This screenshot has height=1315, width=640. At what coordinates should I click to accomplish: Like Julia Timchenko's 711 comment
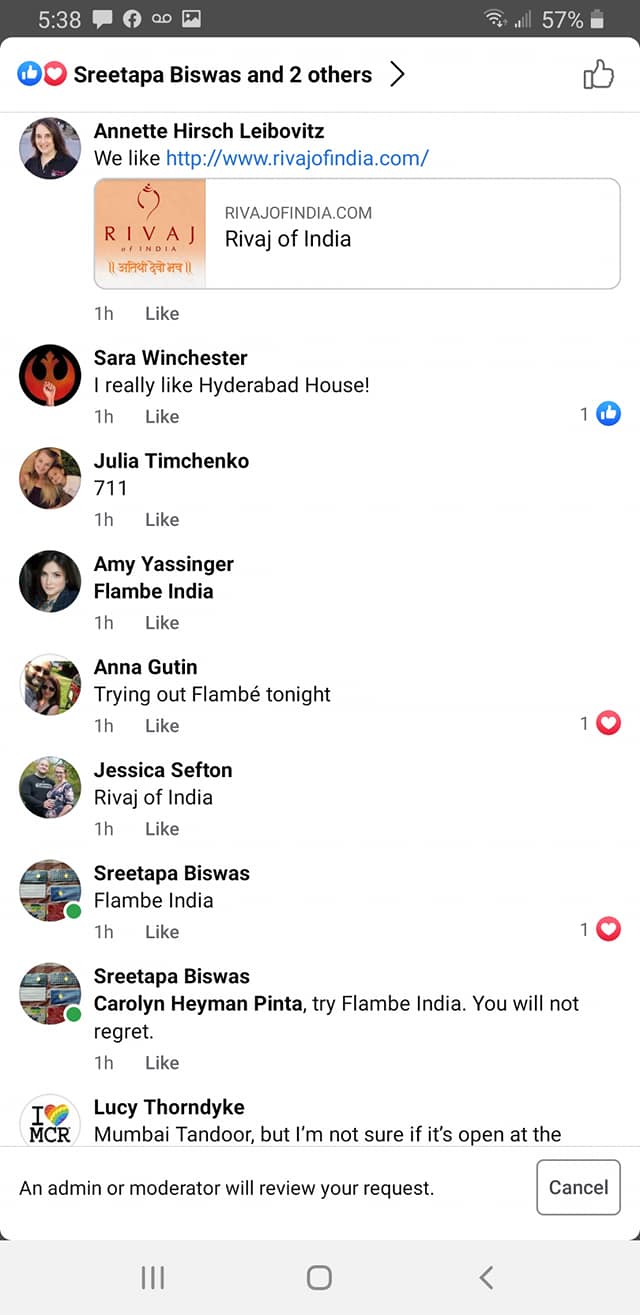162,519
